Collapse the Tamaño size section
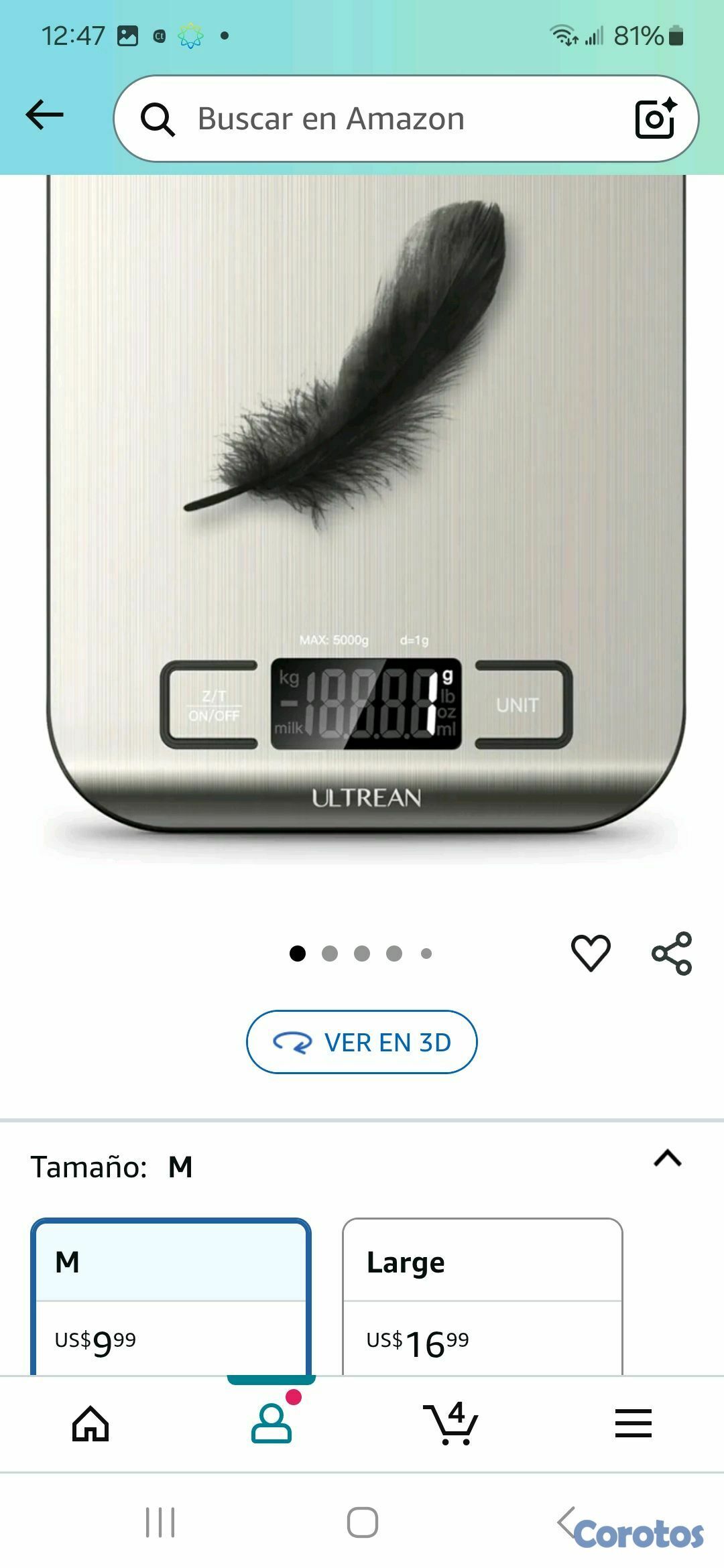The image size is (724, 1568). tap(668, 1159)
